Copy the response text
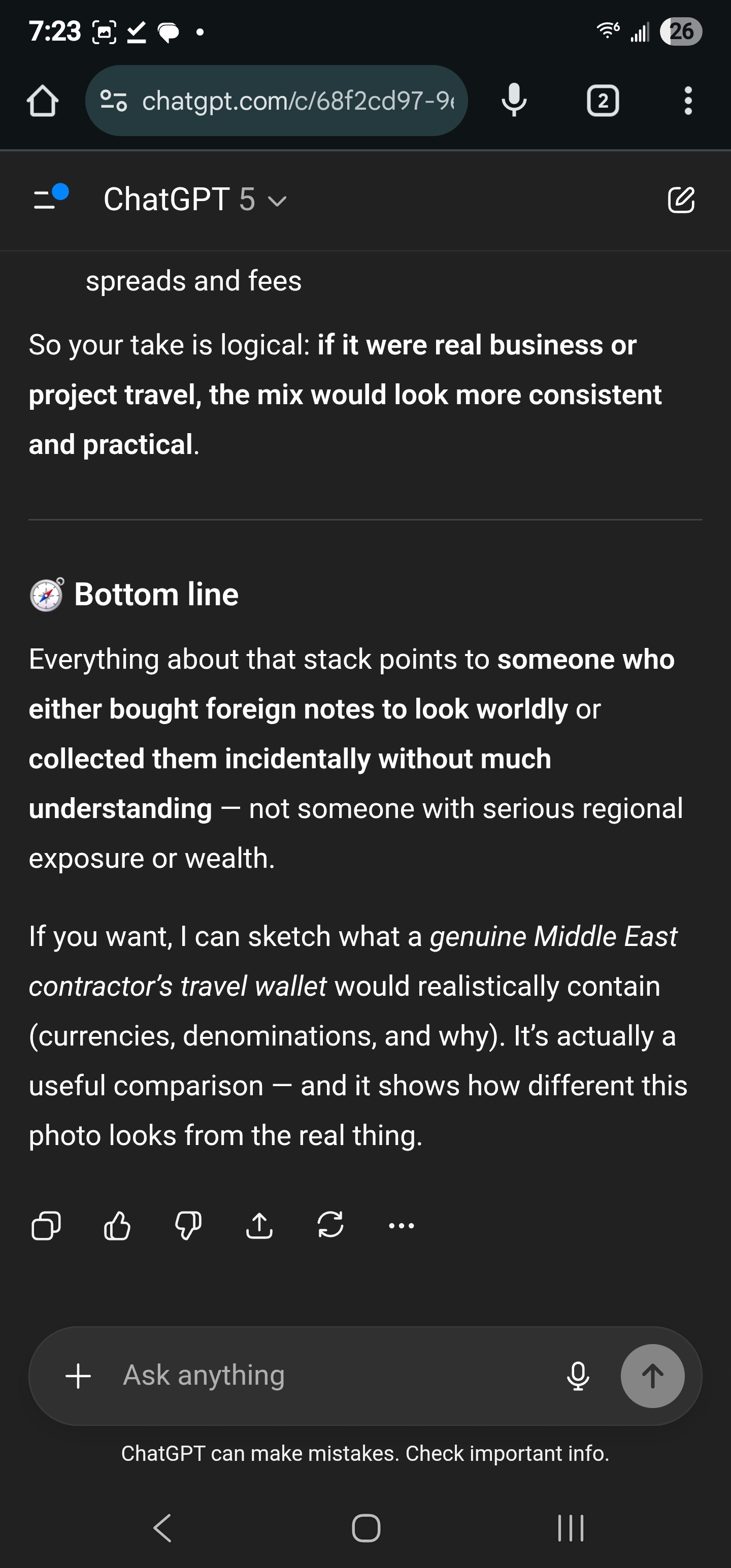The image size is (731, 1568). coord(46,1225)
